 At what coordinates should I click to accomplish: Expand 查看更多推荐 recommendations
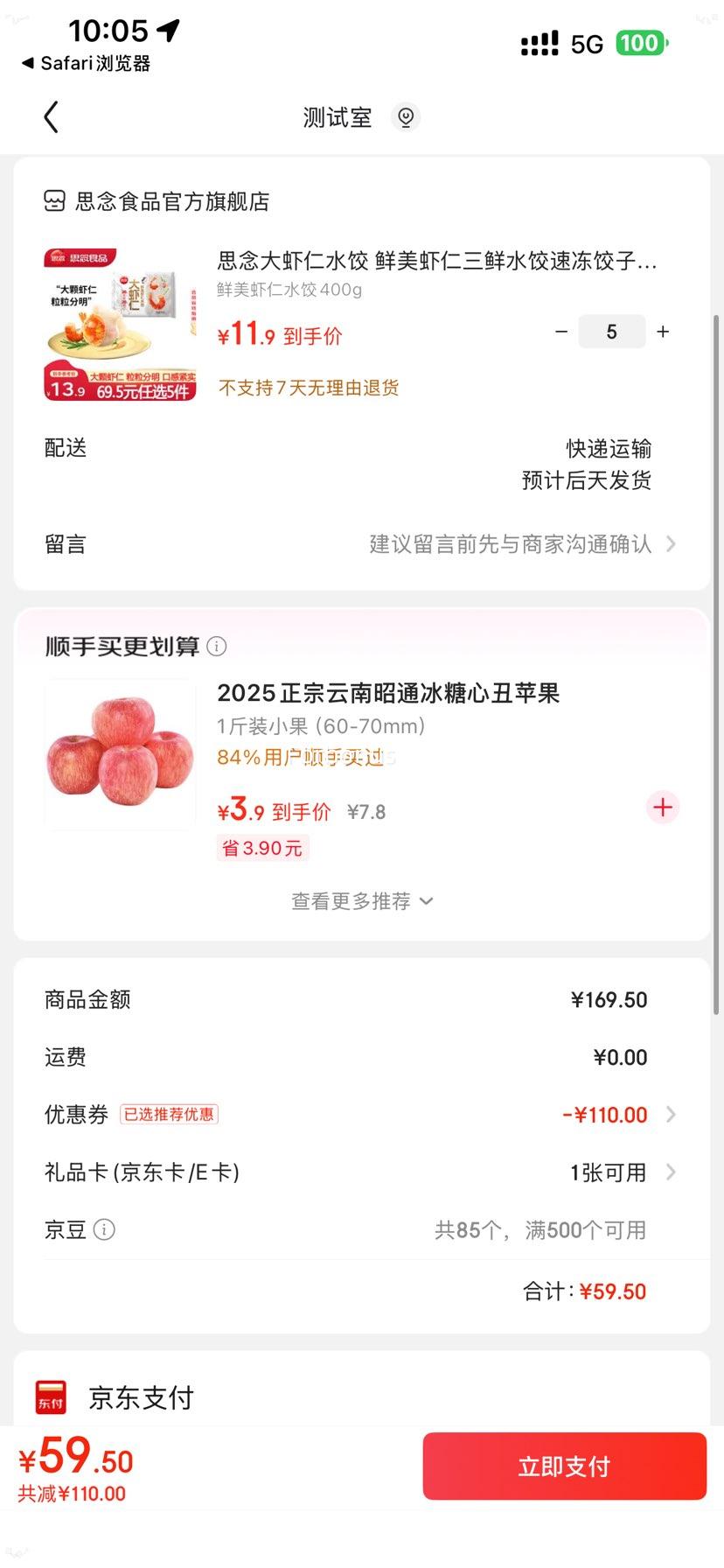361,900
